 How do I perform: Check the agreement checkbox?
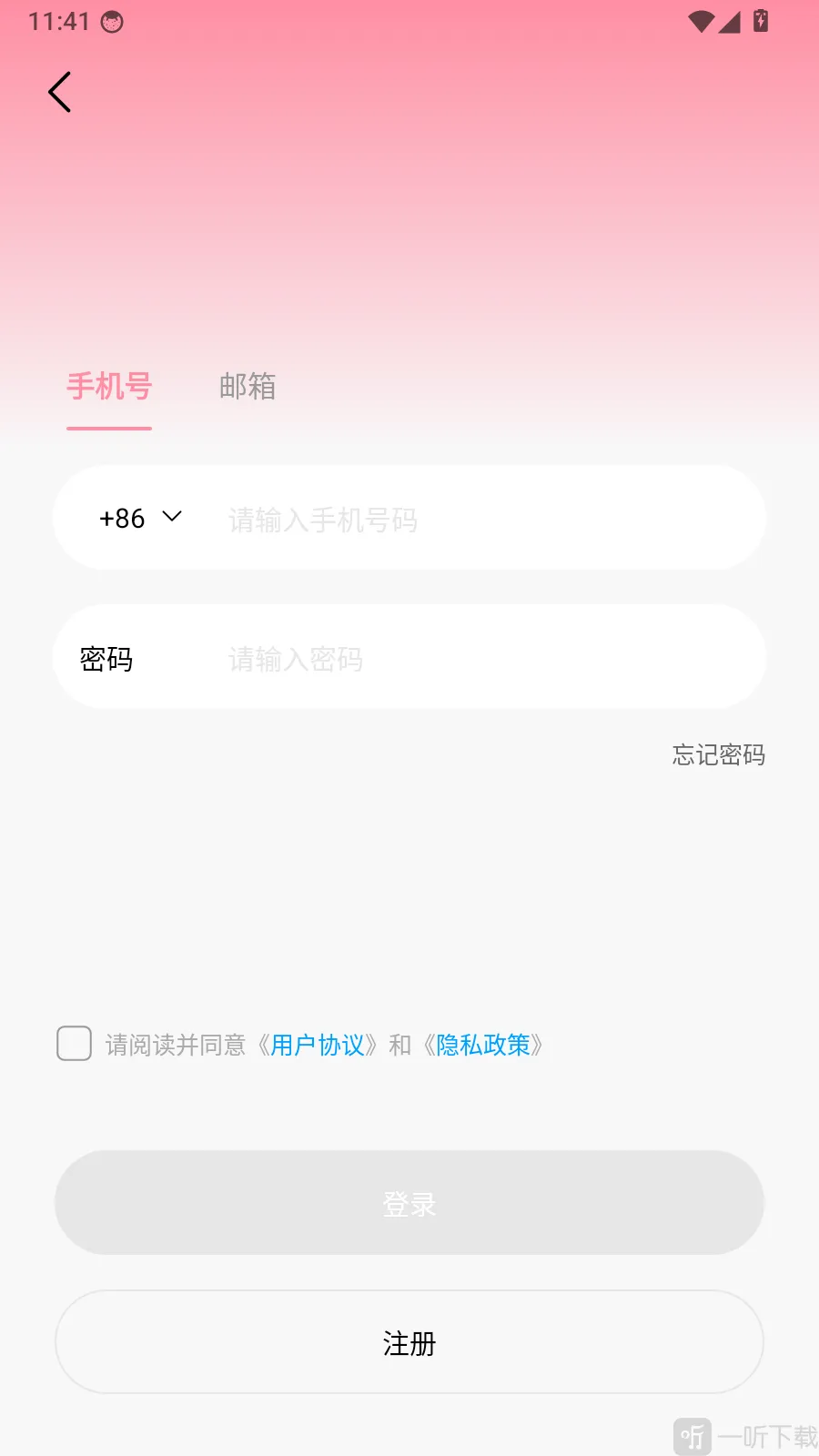(x=74, y=1043)
